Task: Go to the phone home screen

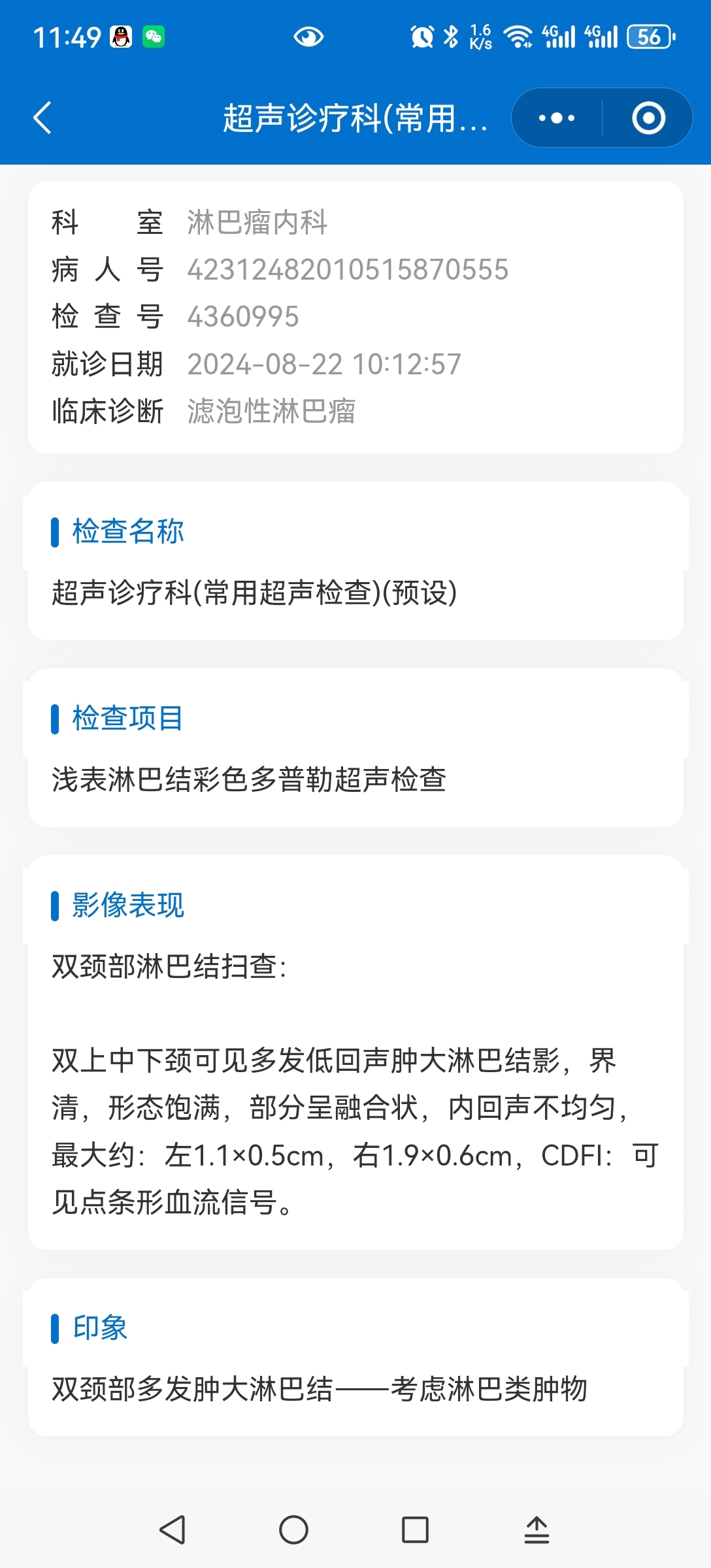Action: point(293,1529)
